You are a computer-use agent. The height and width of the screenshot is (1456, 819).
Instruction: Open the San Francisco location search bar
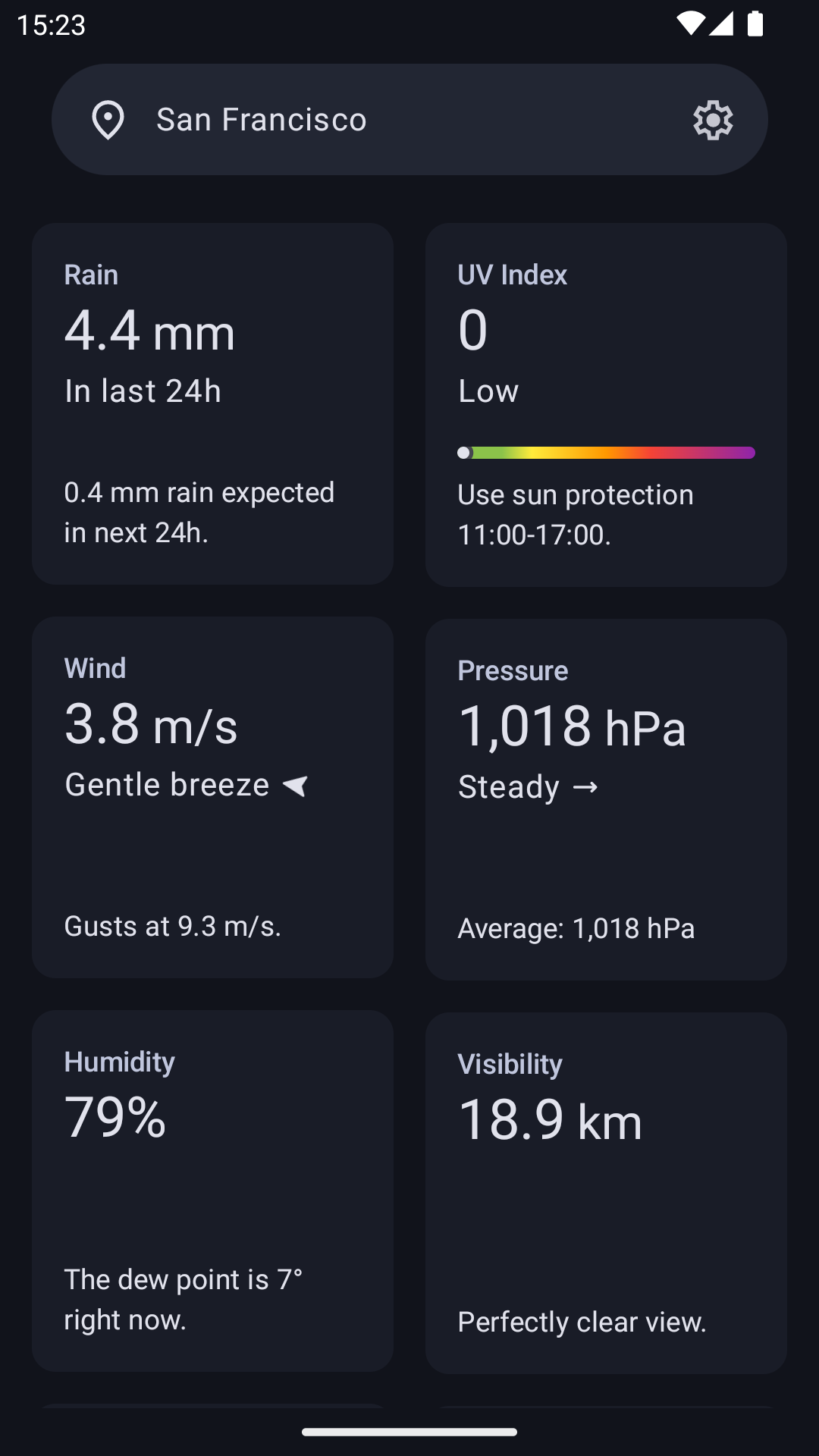click(364, 120)
